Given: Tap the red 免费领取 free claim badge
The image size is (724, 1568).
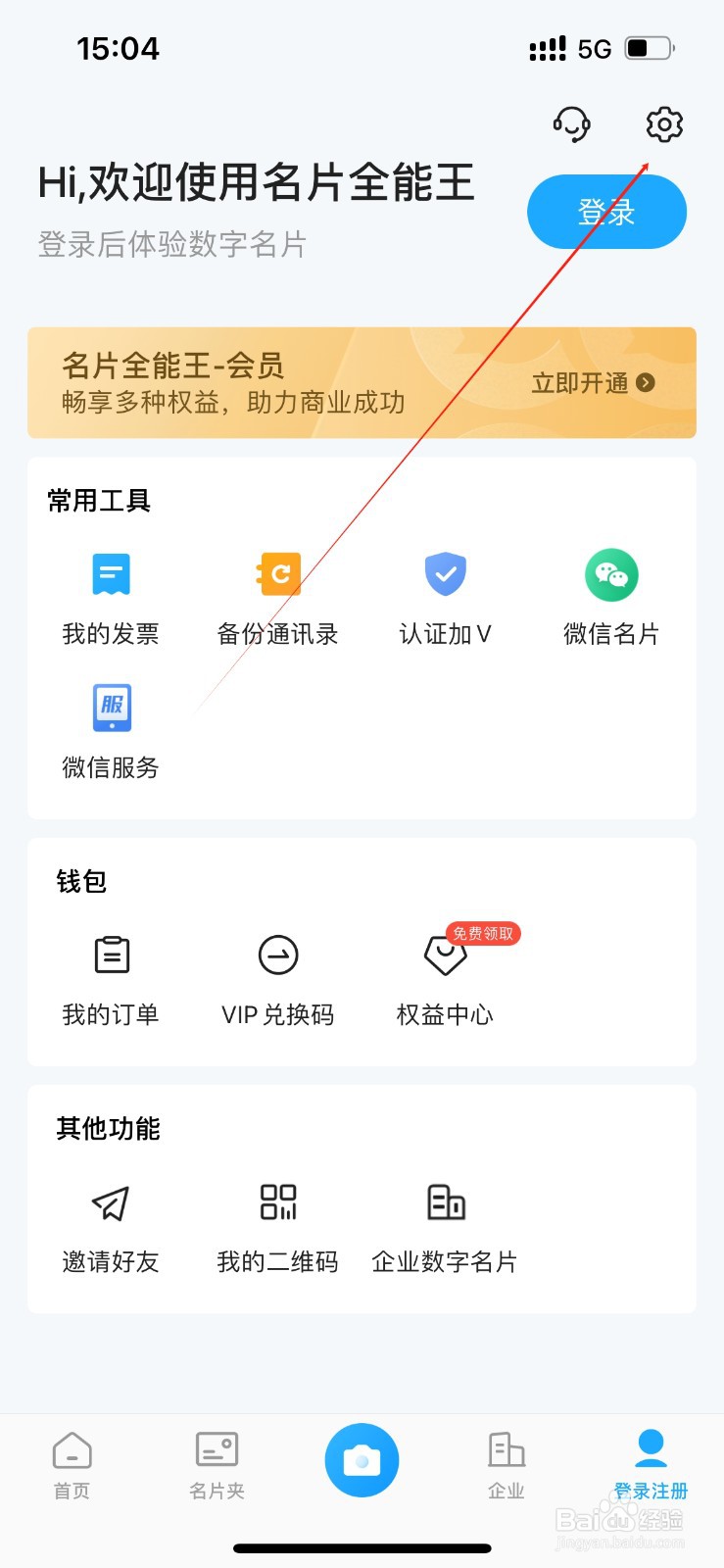Looking at the screenshot, I should coord(482,933).
